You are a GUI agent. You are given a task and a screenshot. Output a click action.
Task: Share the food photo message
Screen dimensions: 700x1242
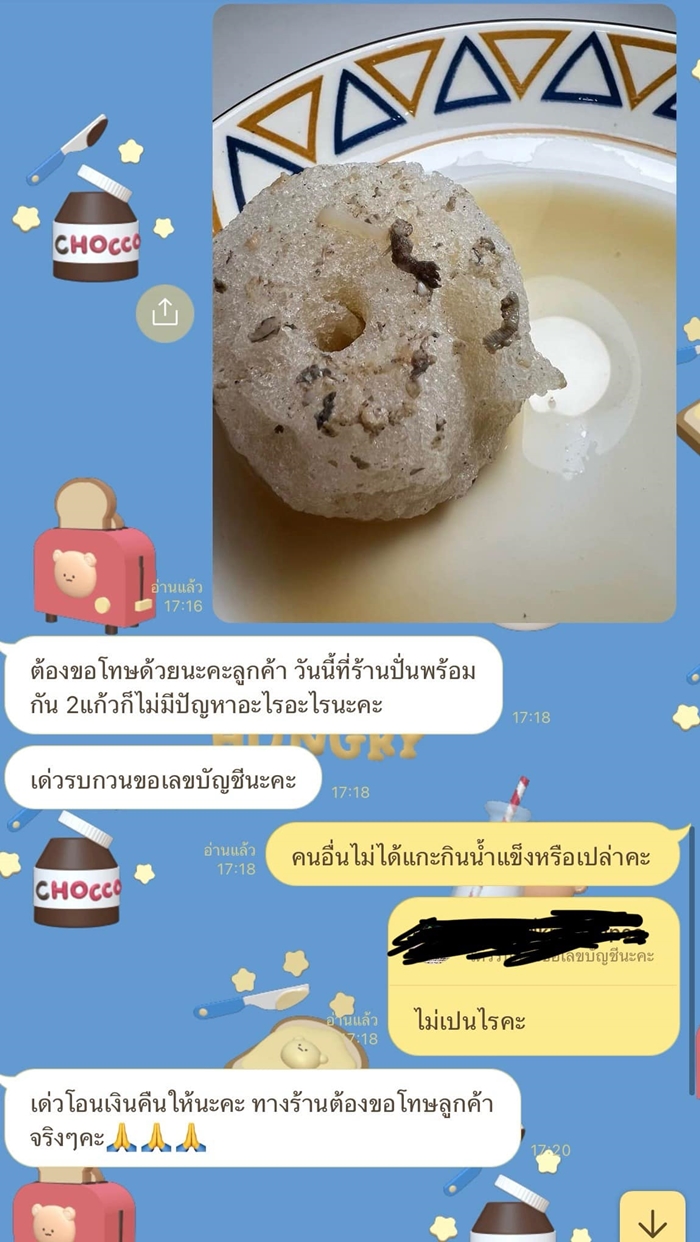(165, 313)
